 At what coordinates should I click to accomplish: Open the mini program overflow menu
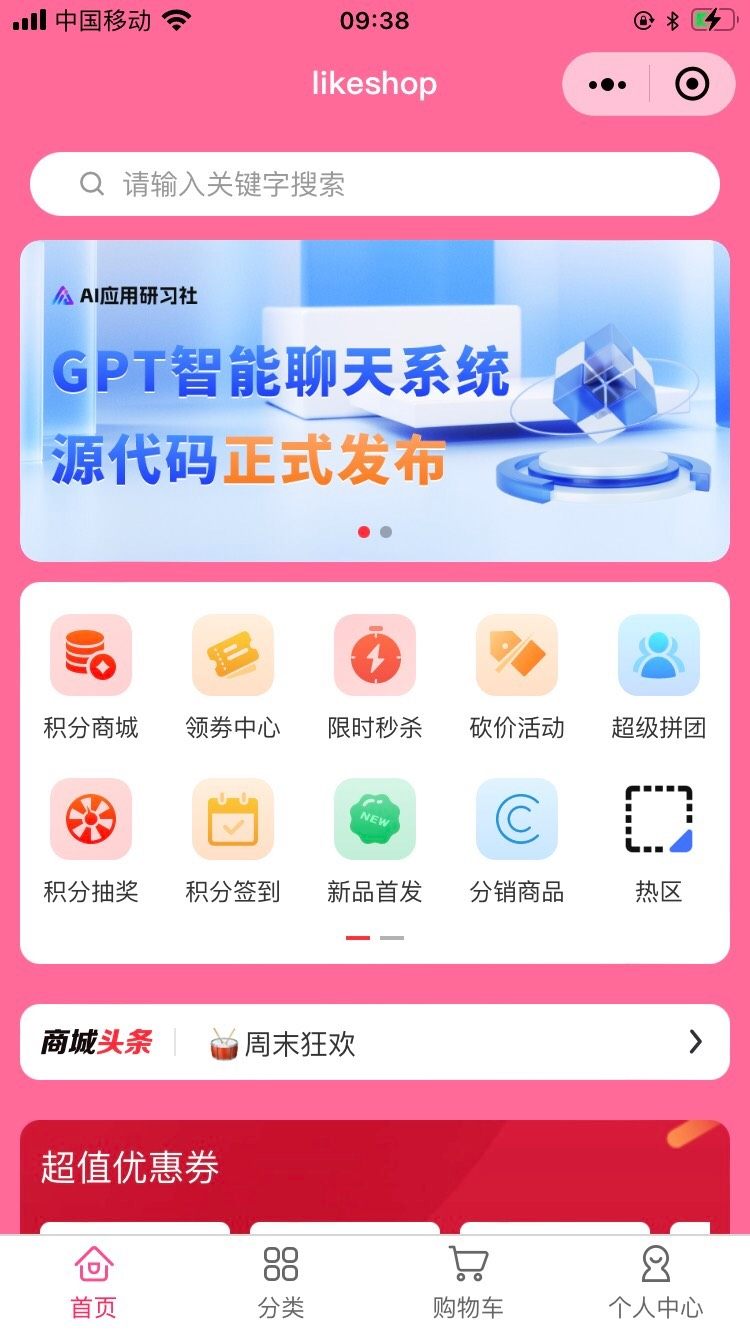pos(607,85)
